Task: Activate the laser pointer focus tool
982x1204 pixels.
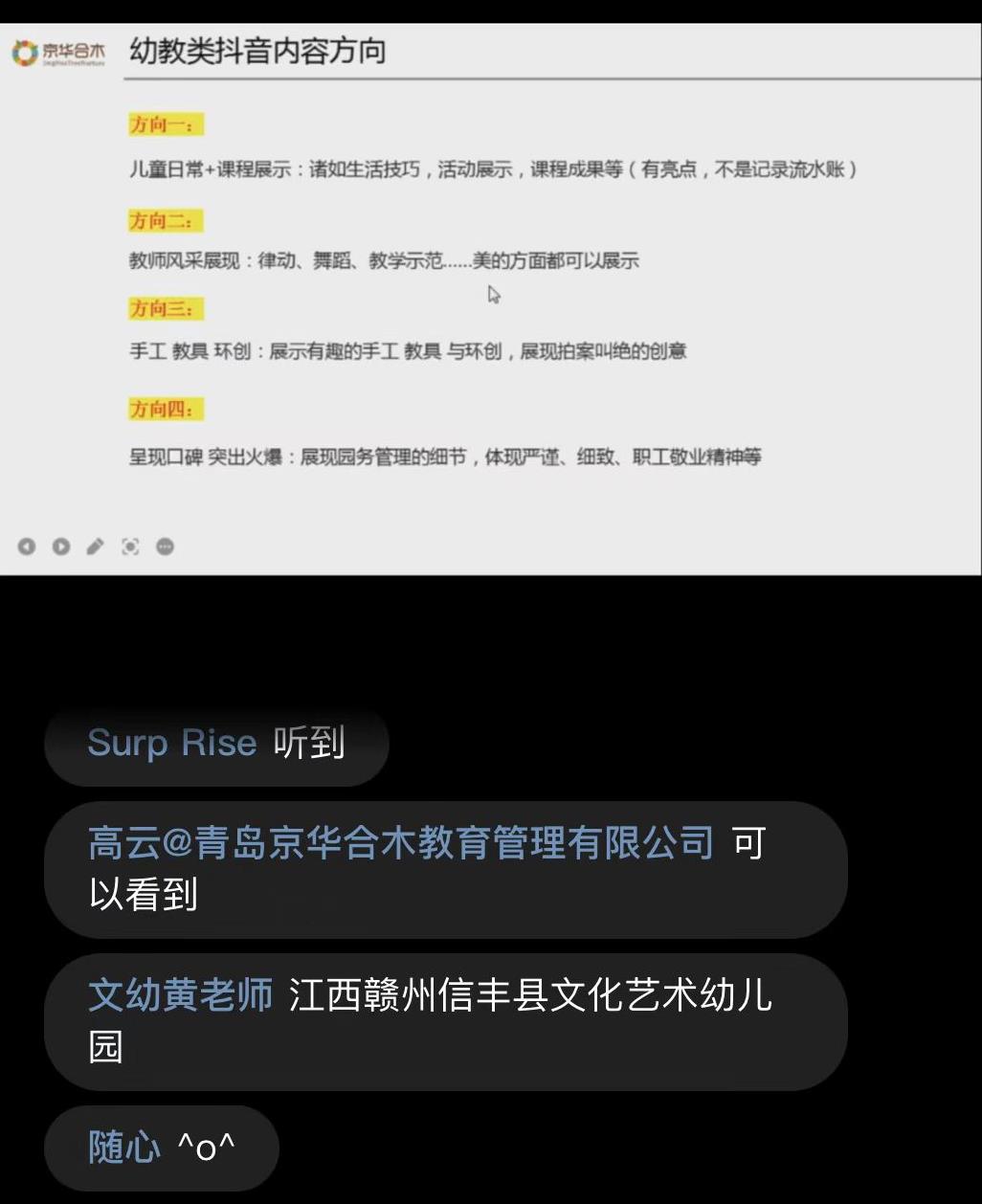Action: click(x=130, y=546)
